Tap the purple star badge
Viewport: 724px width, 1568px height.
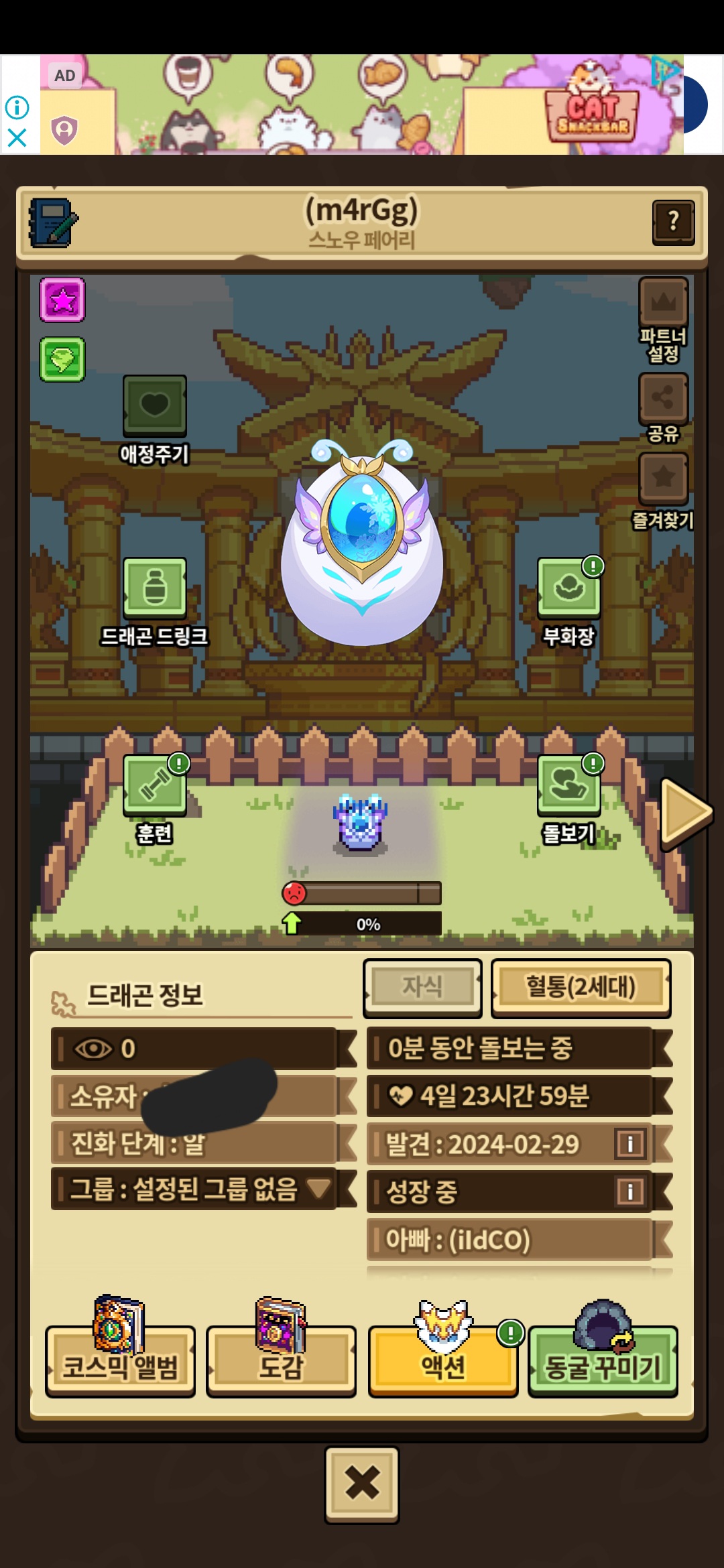62,300
